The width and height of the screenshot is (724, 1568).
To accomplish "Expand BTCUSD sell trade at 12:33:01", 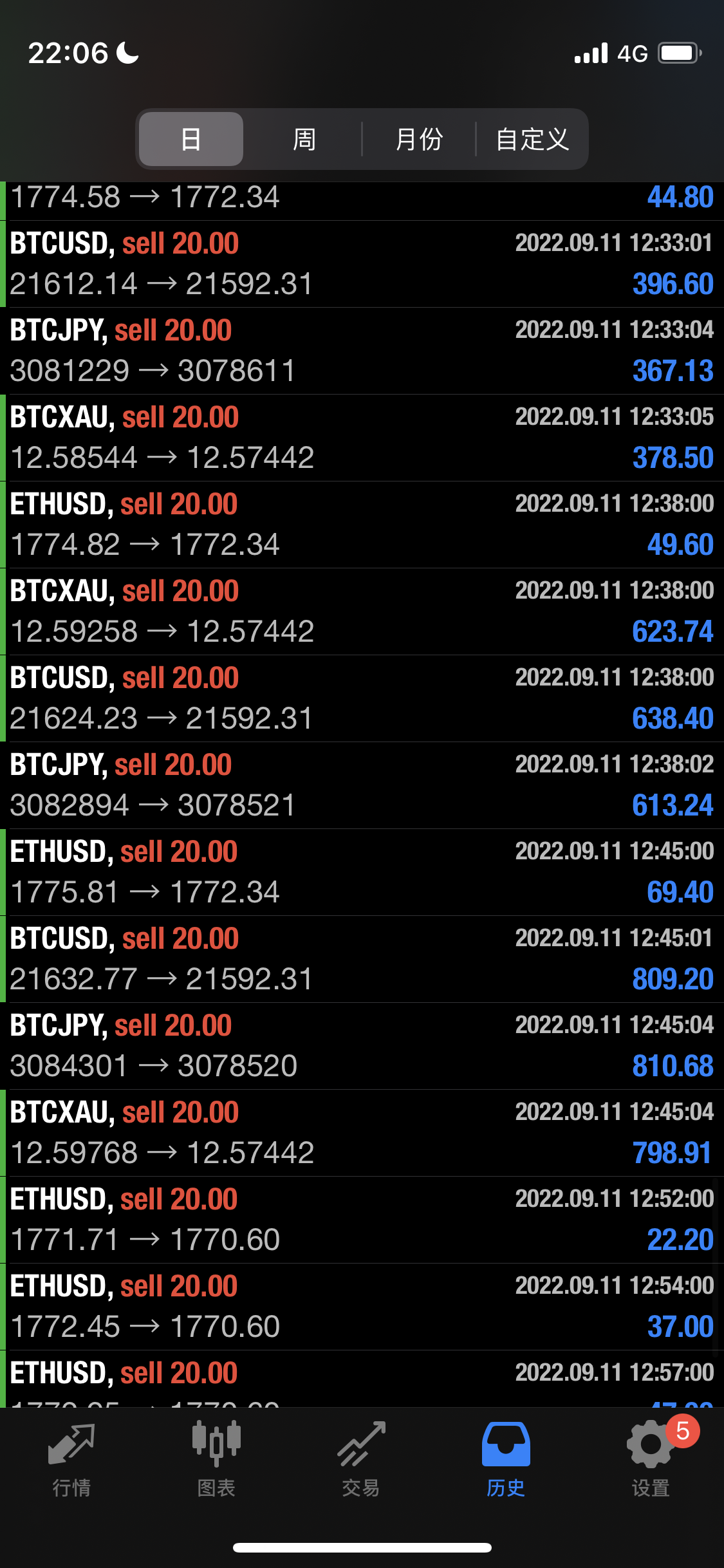I will point(362,264).
